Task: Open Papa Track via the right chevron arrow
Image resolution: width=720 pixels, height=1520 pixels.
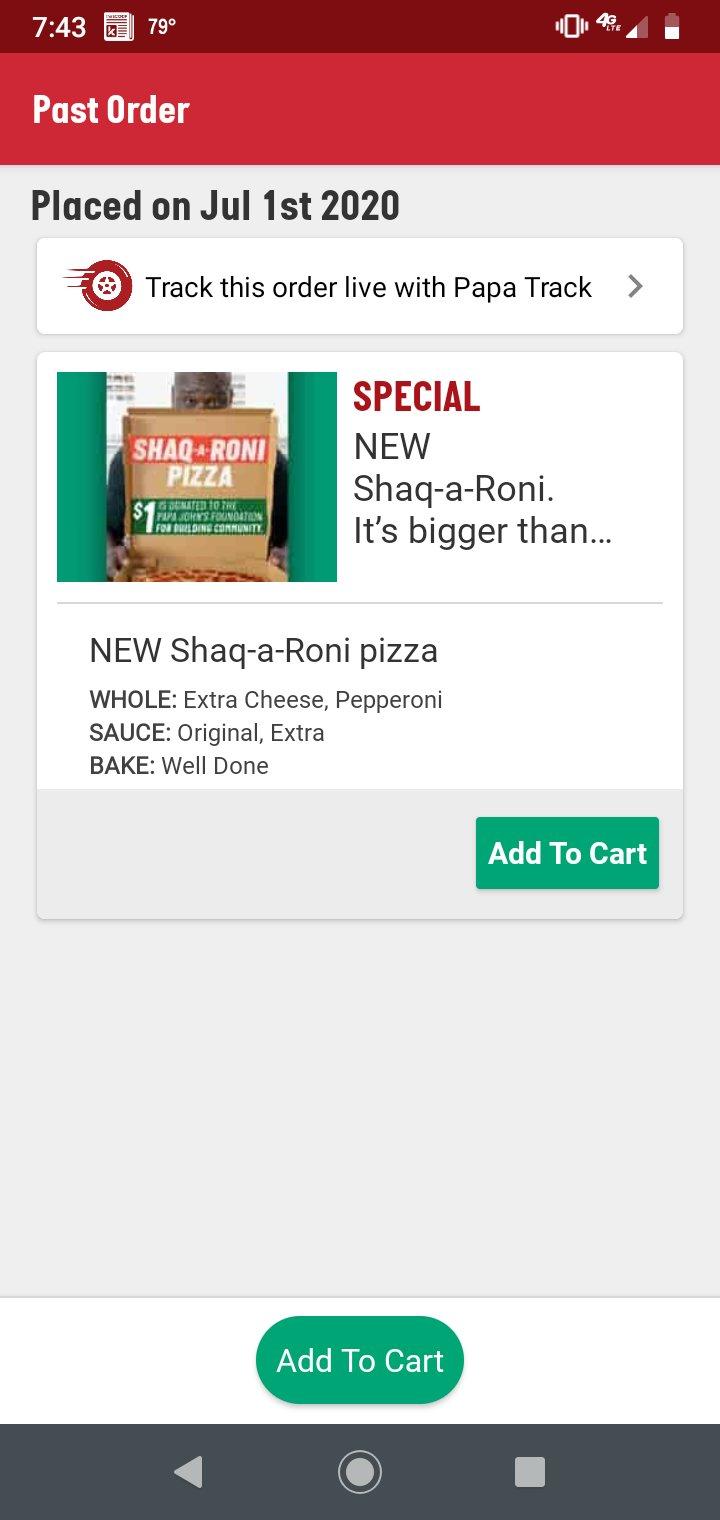Action: click(x=634, y=285)
